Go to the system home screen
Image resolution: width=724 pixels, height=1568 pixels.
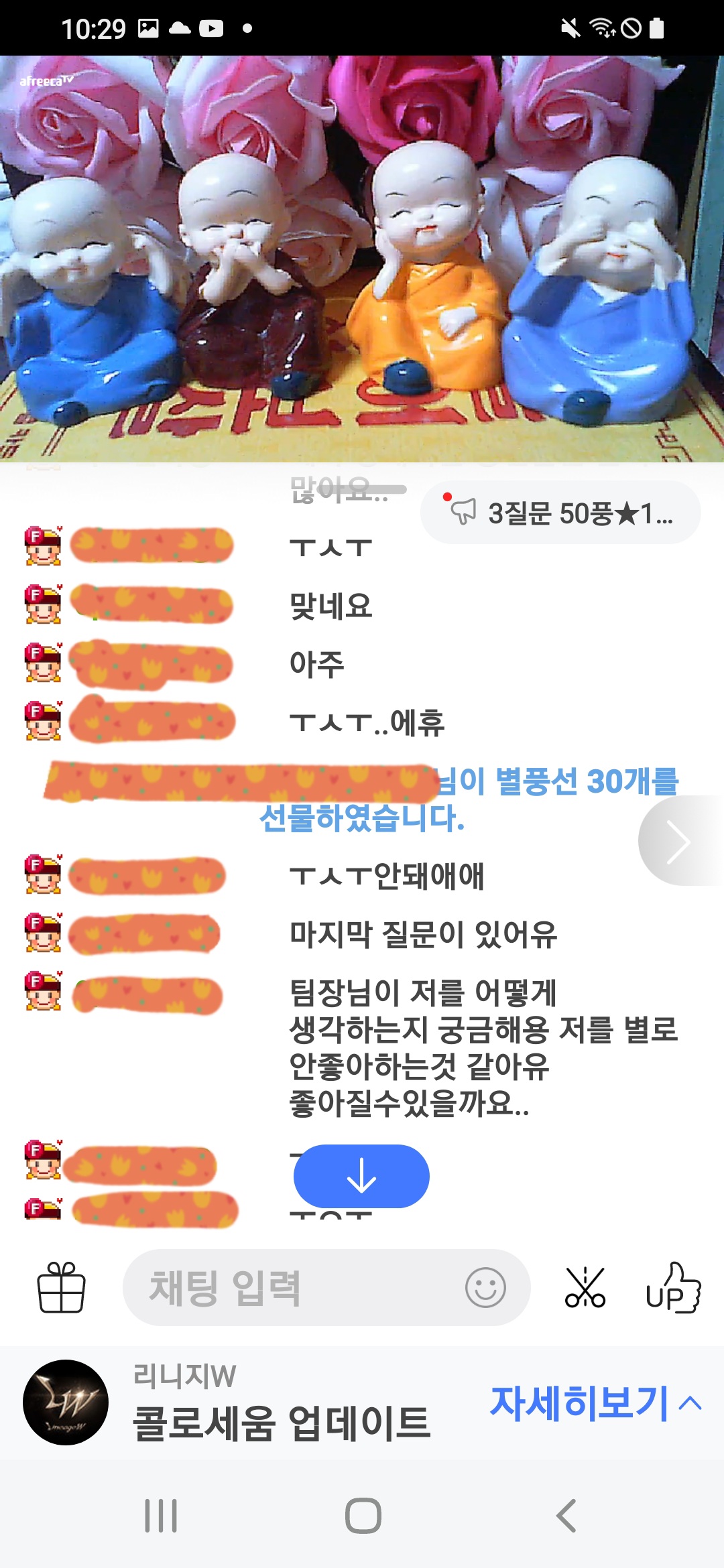point(363,1516)
